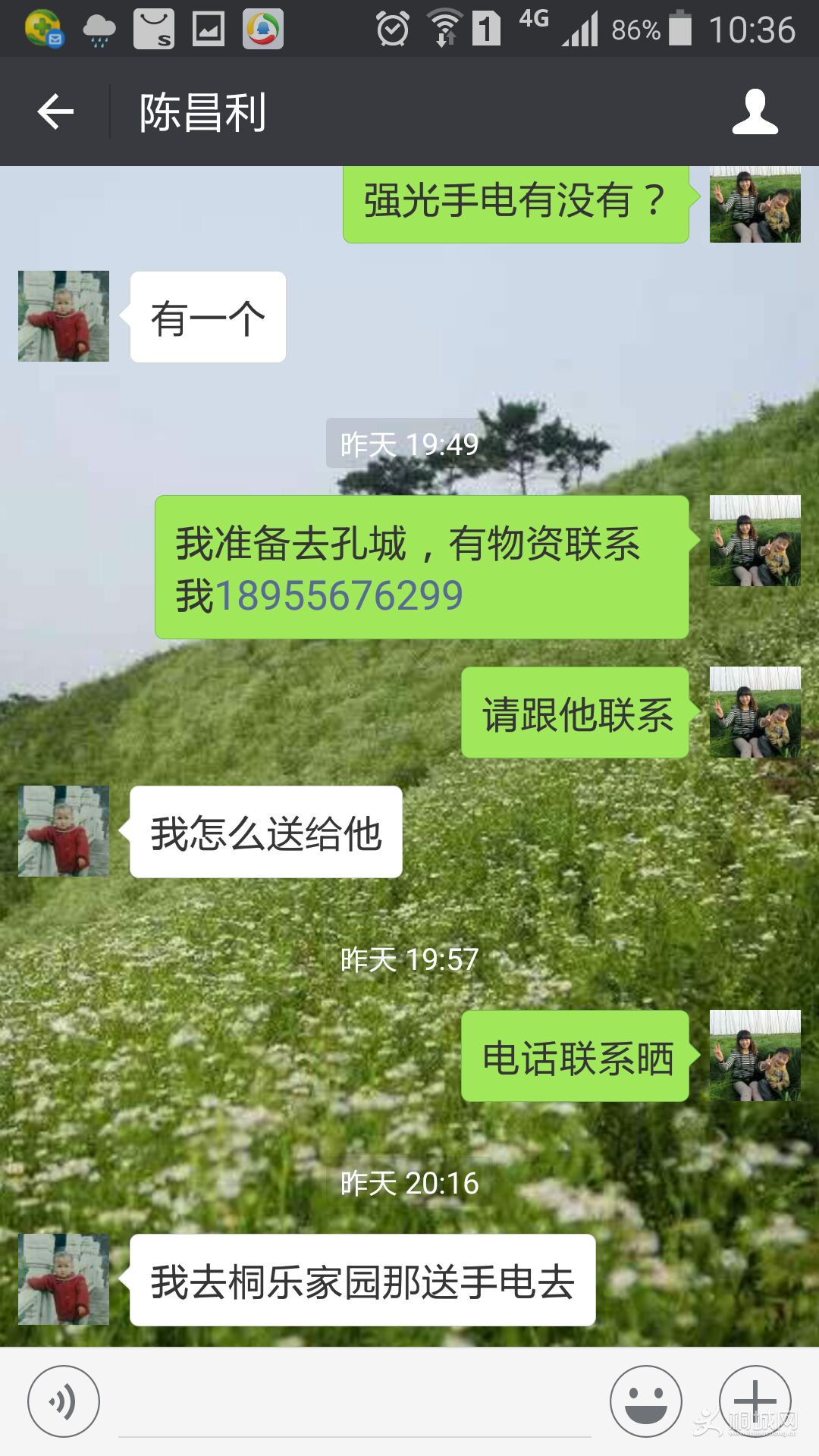Switch to voice message input
This screenshot has width=819, height=1456.
pos(64,1401)
